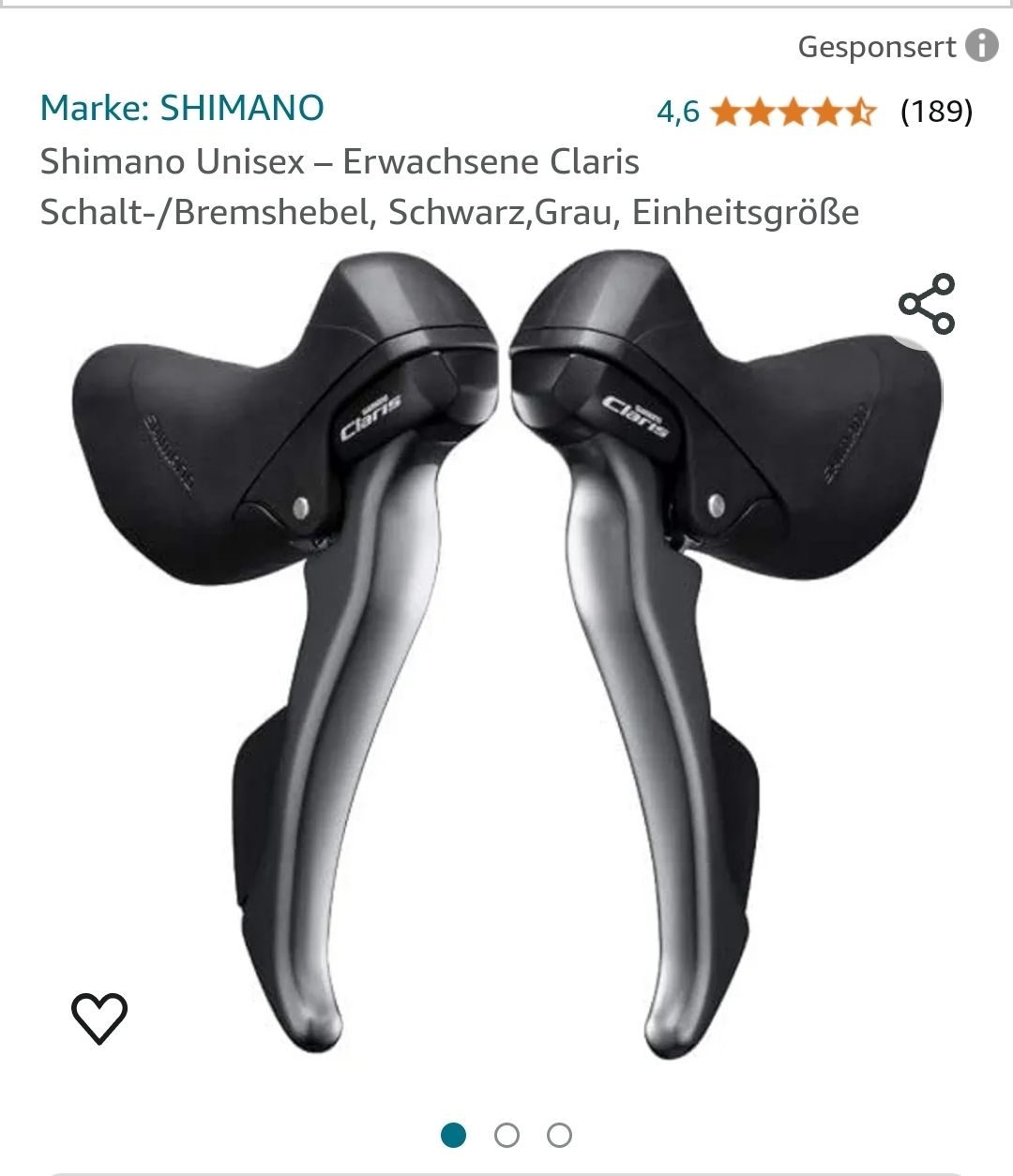
Task: Open the Claris lever product image
Action: (506, 656)
